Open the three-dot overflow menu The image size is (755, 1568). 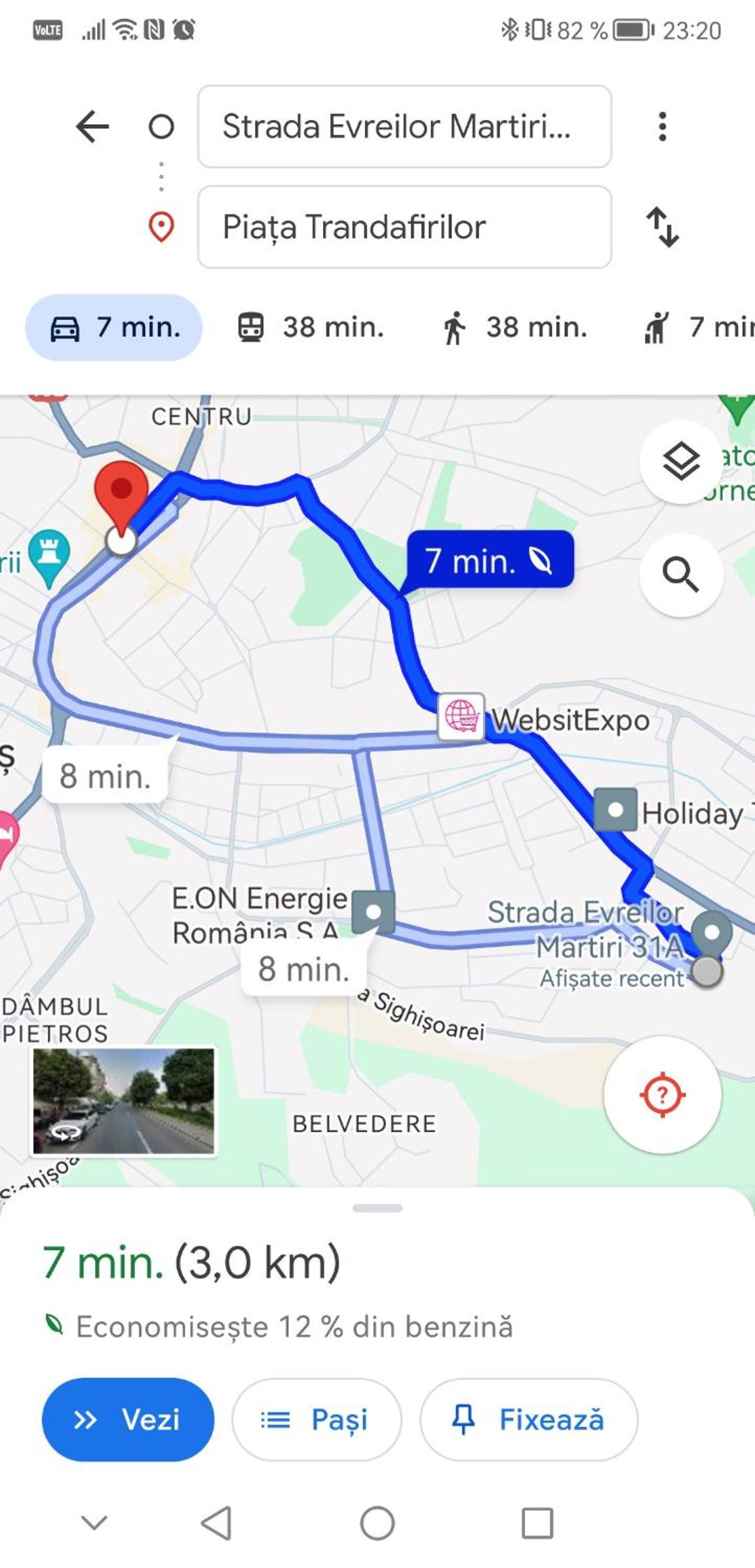click(662, 126)
